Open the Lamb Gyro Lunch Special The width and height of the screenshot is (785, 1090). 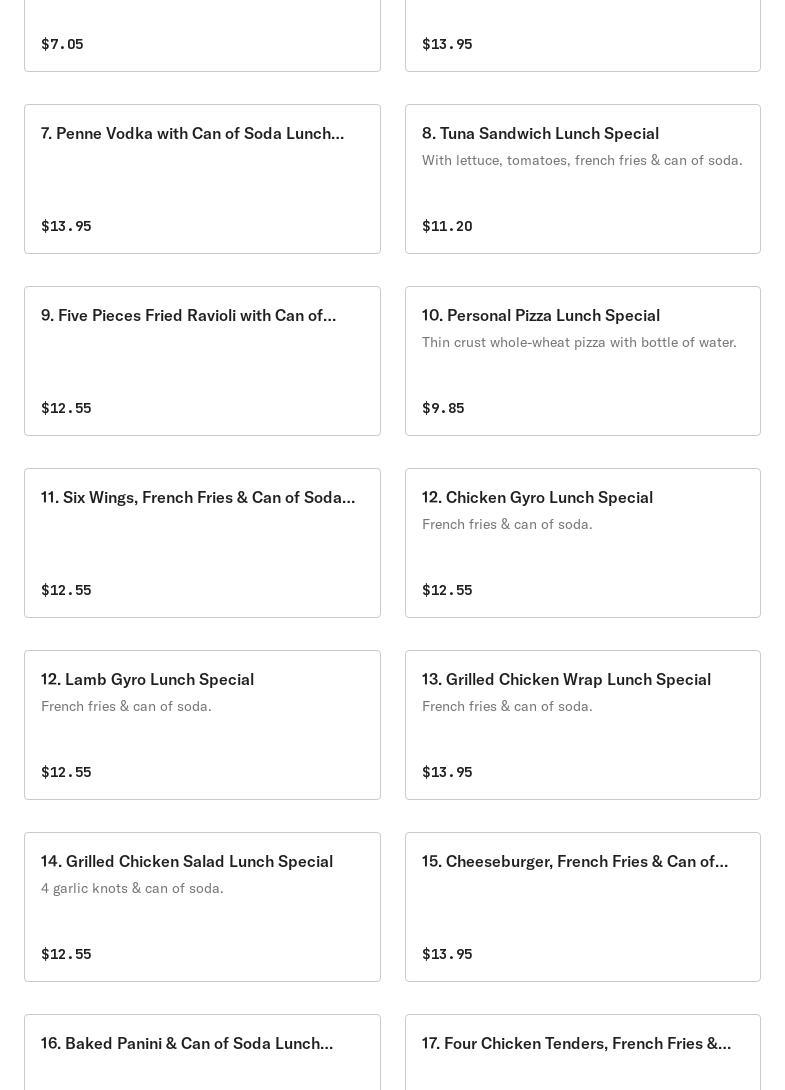pos(202,725)
